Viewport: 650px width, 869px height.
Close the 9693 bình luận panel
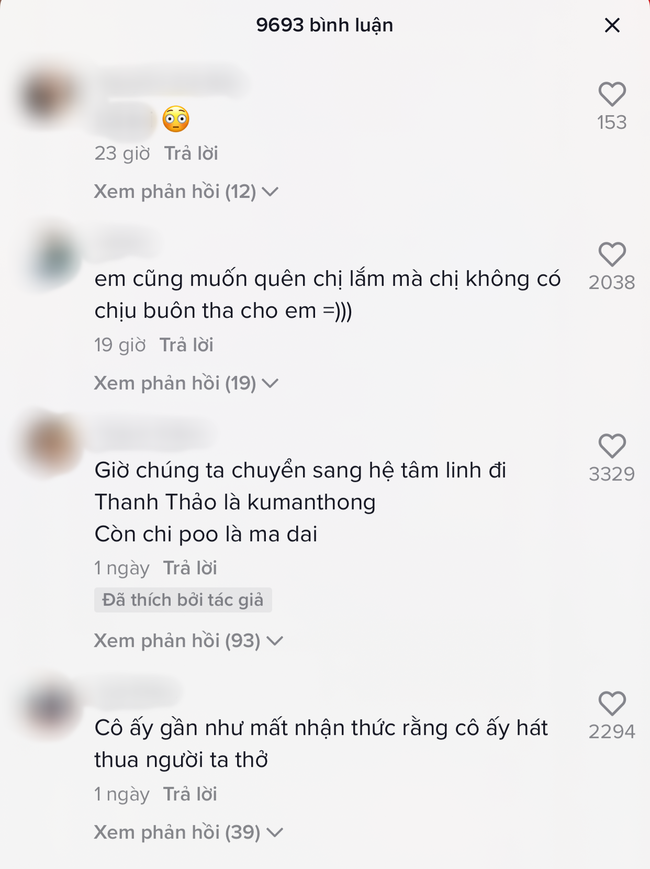tap(612, 25)
